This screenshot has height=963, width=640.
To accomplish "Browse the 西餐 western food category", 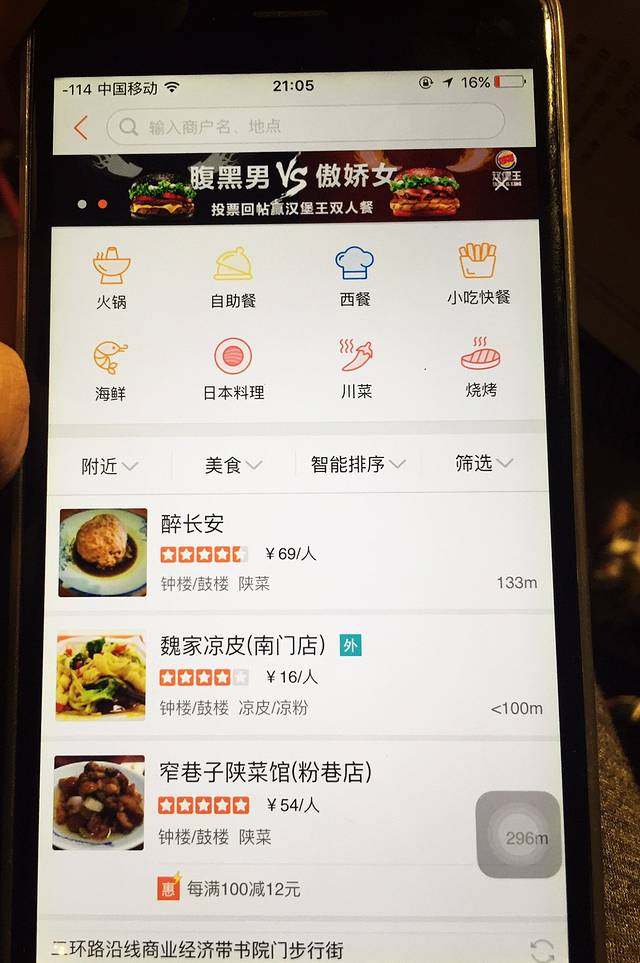I will (355, 276).
